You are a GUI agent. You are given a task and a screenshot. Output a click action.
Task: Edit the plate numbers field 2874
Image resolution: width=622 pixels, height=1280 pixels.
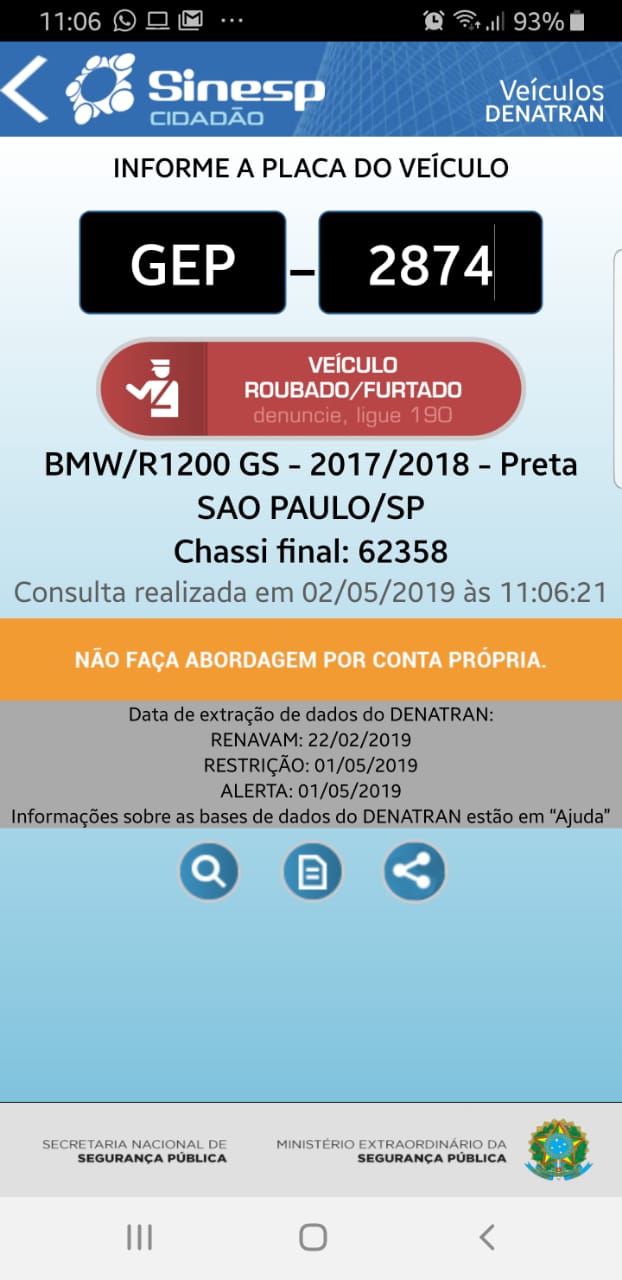click(x=430, y=263)
